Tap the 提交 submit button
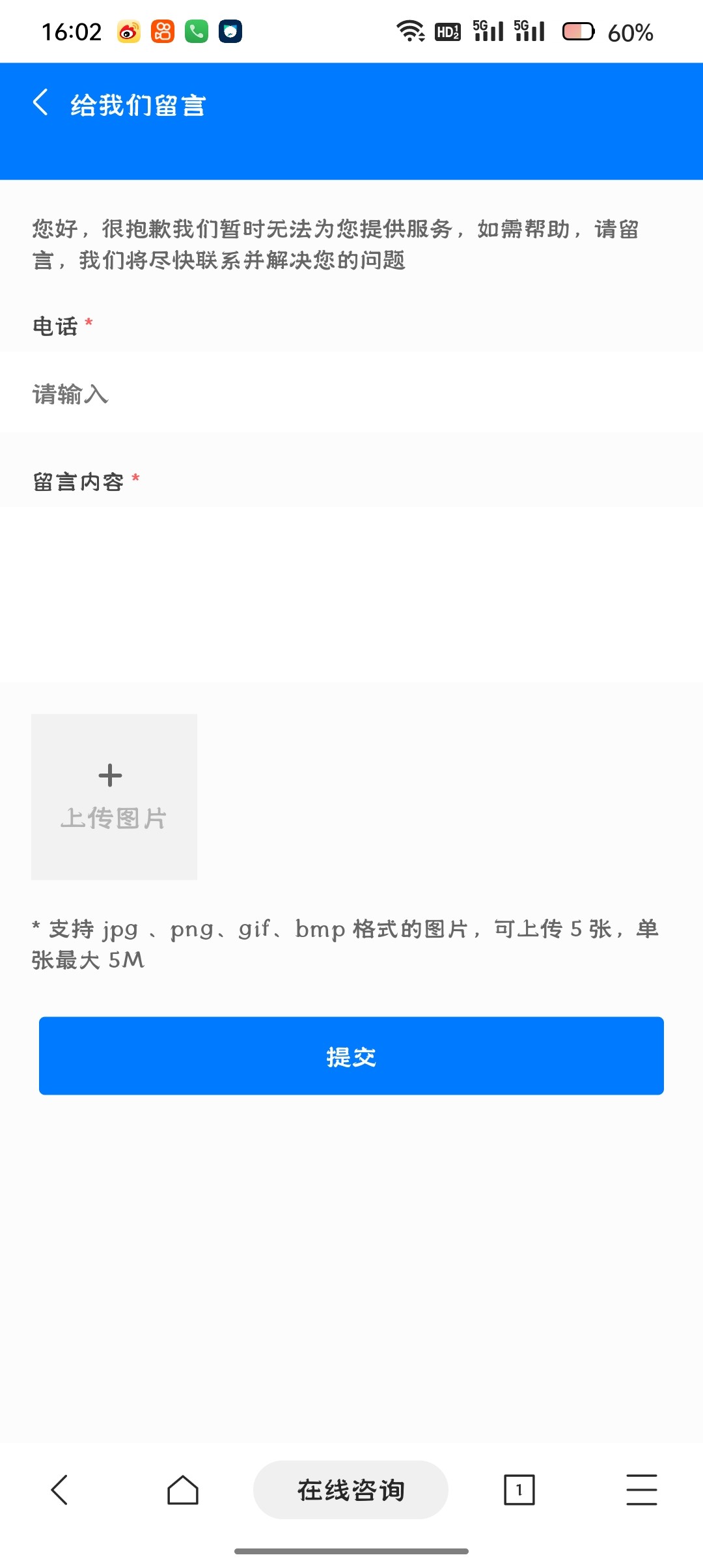 pos(351,1056)
